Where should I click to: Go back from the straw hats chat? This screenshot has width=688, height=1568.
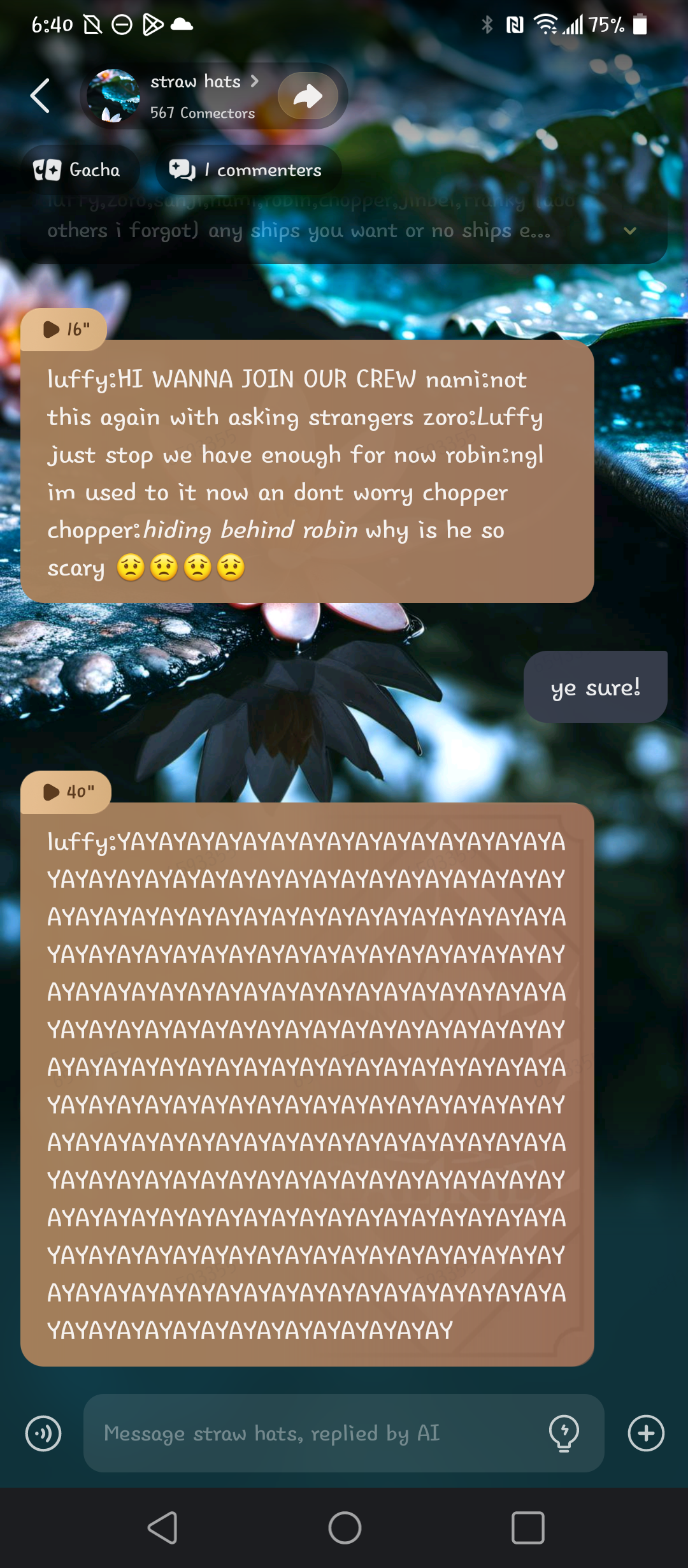pyautogui.click(x=40, y=96)
